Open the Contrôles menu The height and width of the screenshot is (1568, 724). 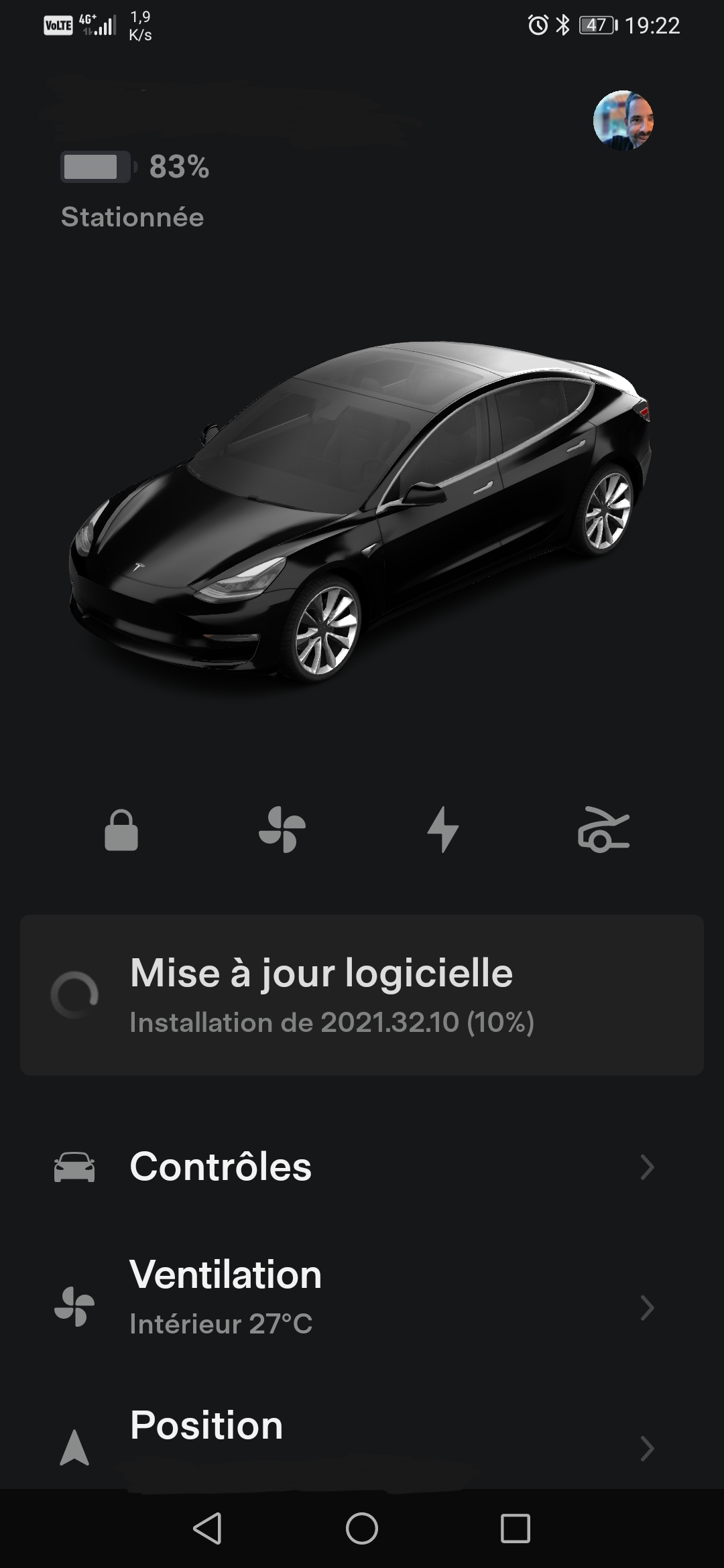pos(362,1167)
